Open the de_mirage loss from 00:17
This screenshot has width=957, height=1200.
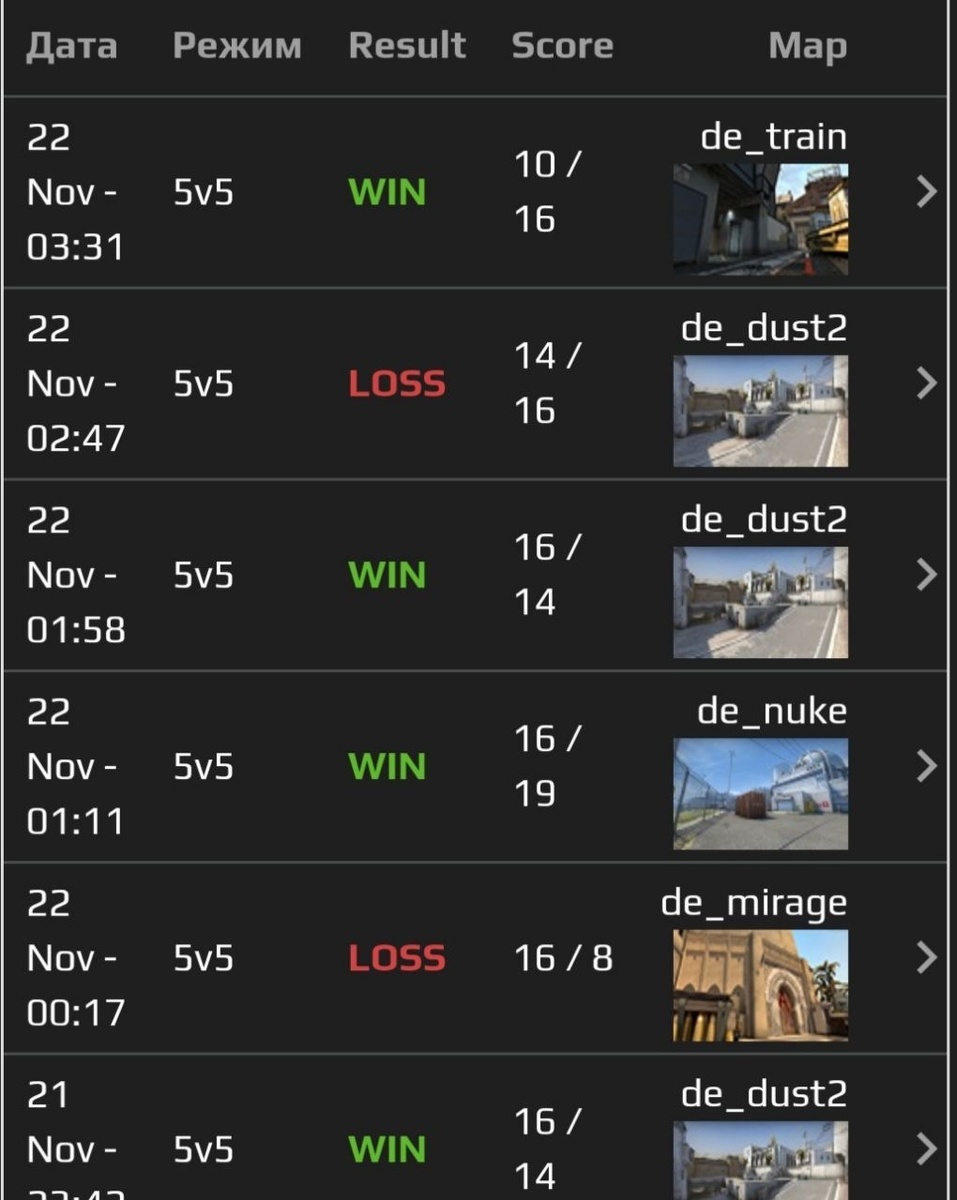pos(926,958)
